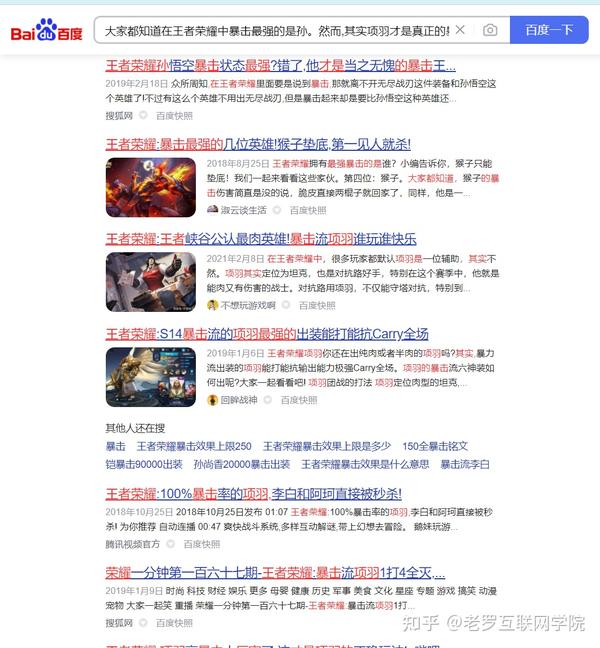The height and width of the screenshot is (648, 600).
Task: Open the thumbnail of S14暴击流的项羽 result
Action: 150,376
